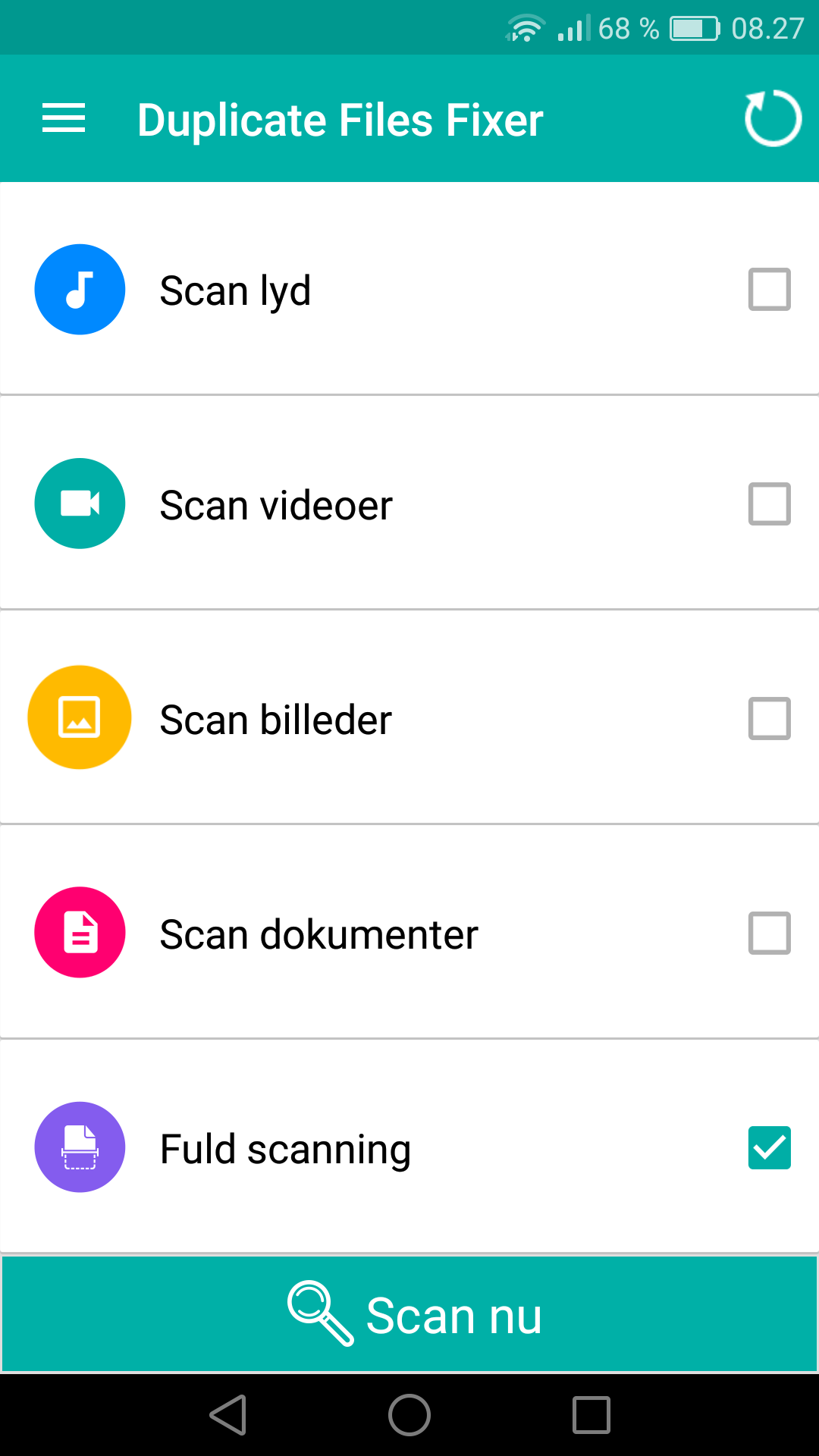Tick the Scan dokumenter checkbox
Image resolution: width=819 pixels, height=1456 pixels.
click(770, 933)
